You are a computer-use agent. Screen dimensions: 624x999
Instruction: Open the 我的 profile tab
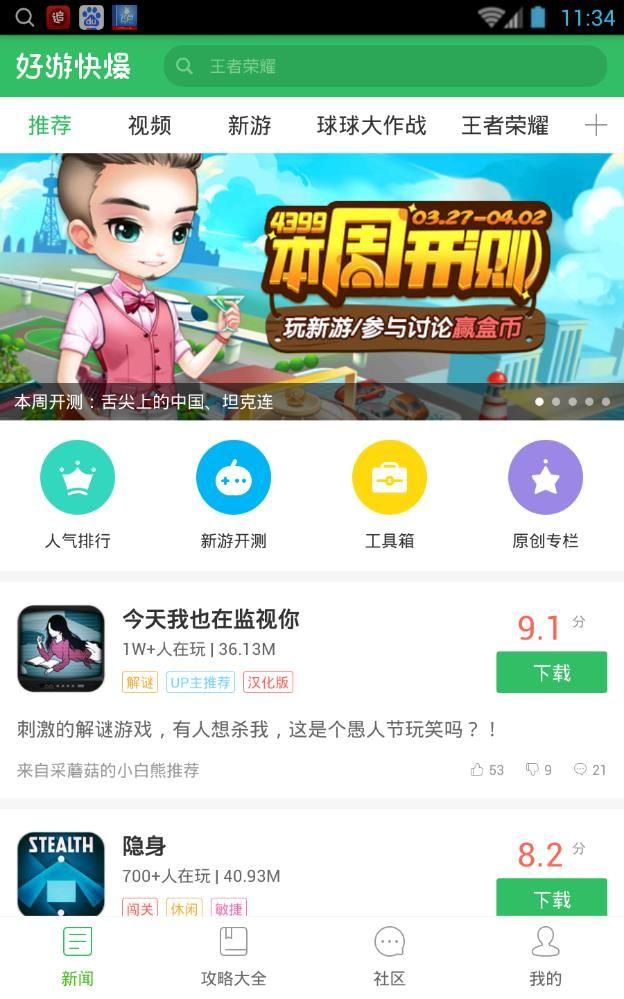point(545,956)
